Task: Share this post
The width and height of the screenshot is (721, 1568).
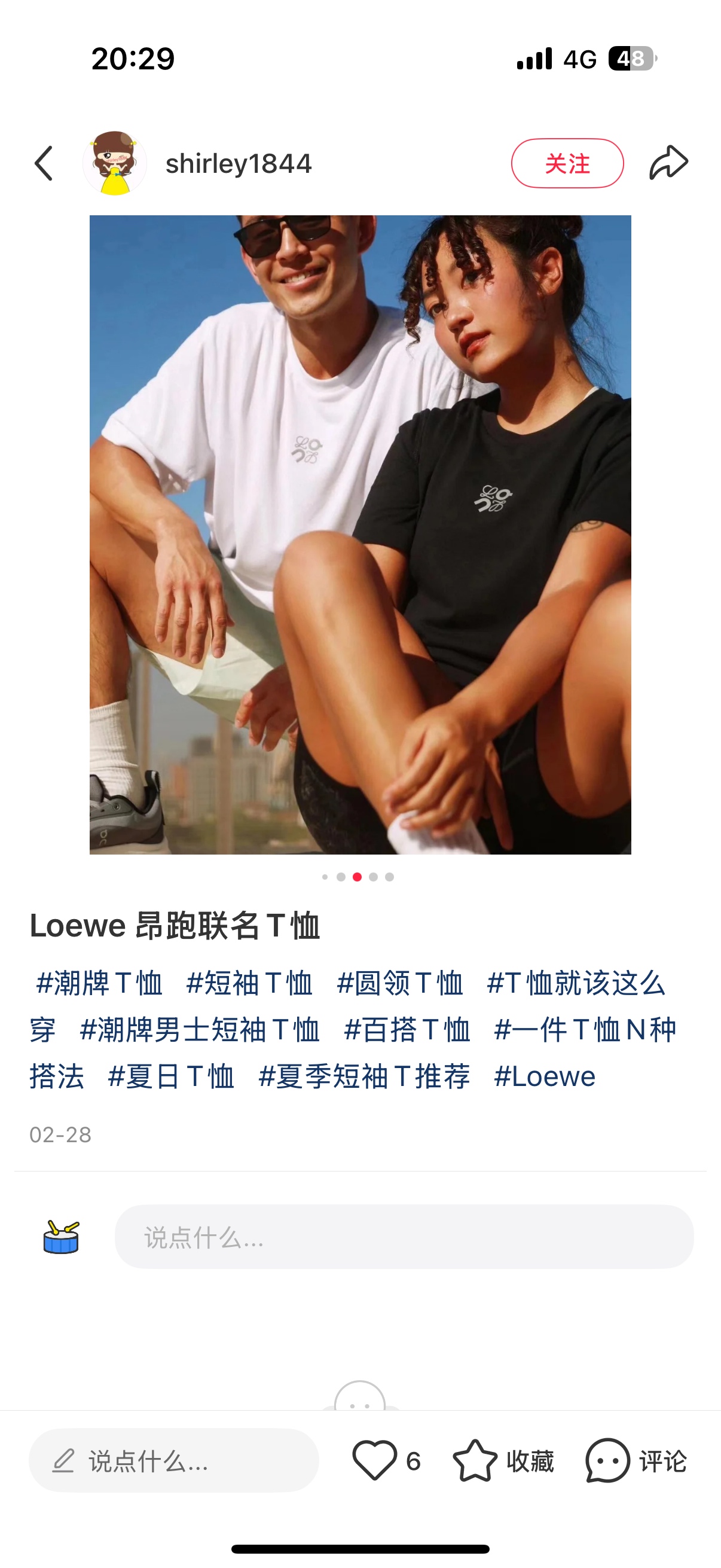Action: pos(668,163)
